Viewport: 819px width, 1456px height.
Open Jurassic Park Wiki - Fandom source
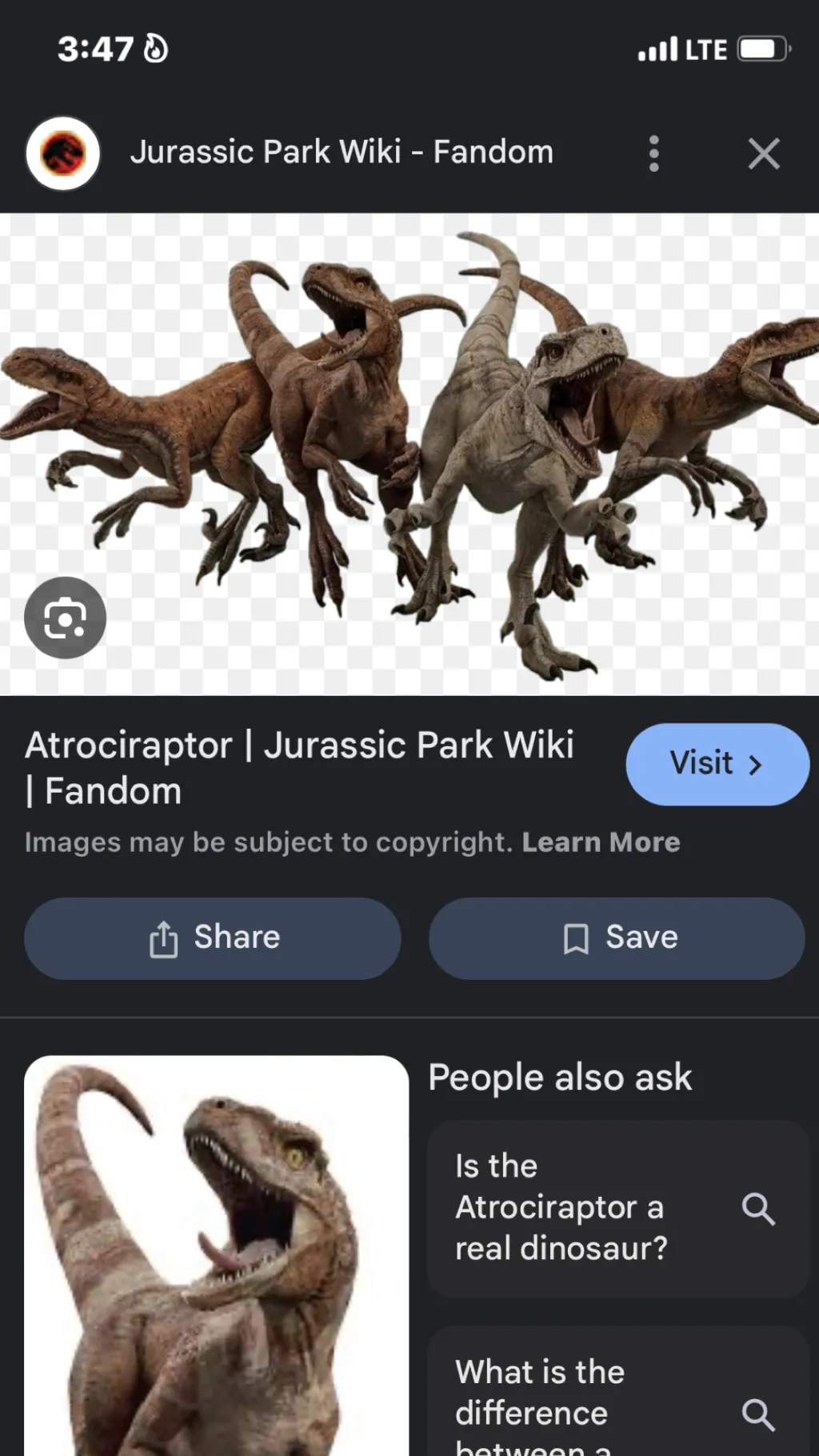coord(342,153)
